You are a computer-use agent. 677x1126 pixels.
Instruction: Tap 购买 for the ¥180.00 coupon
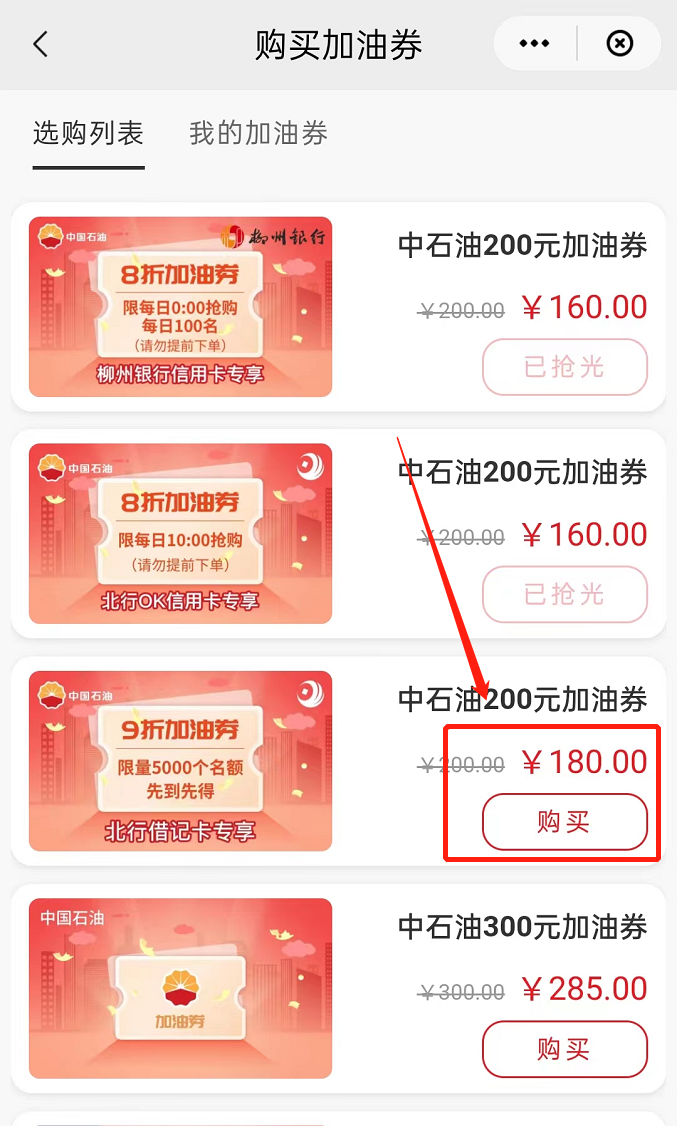click(x=564, y=822)
